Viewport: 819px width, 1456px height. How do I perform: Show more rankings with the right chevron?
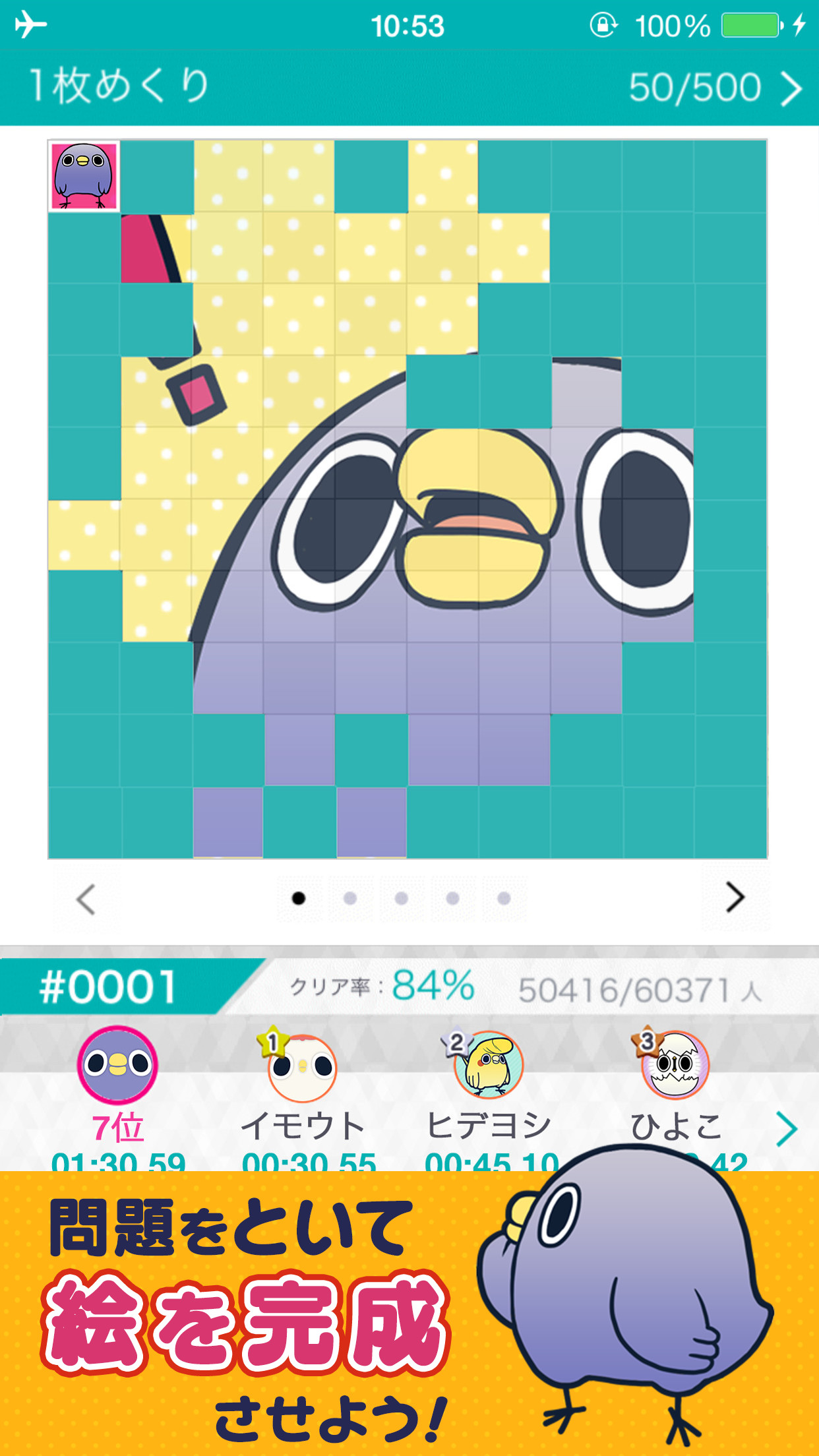pos(786,1130)
